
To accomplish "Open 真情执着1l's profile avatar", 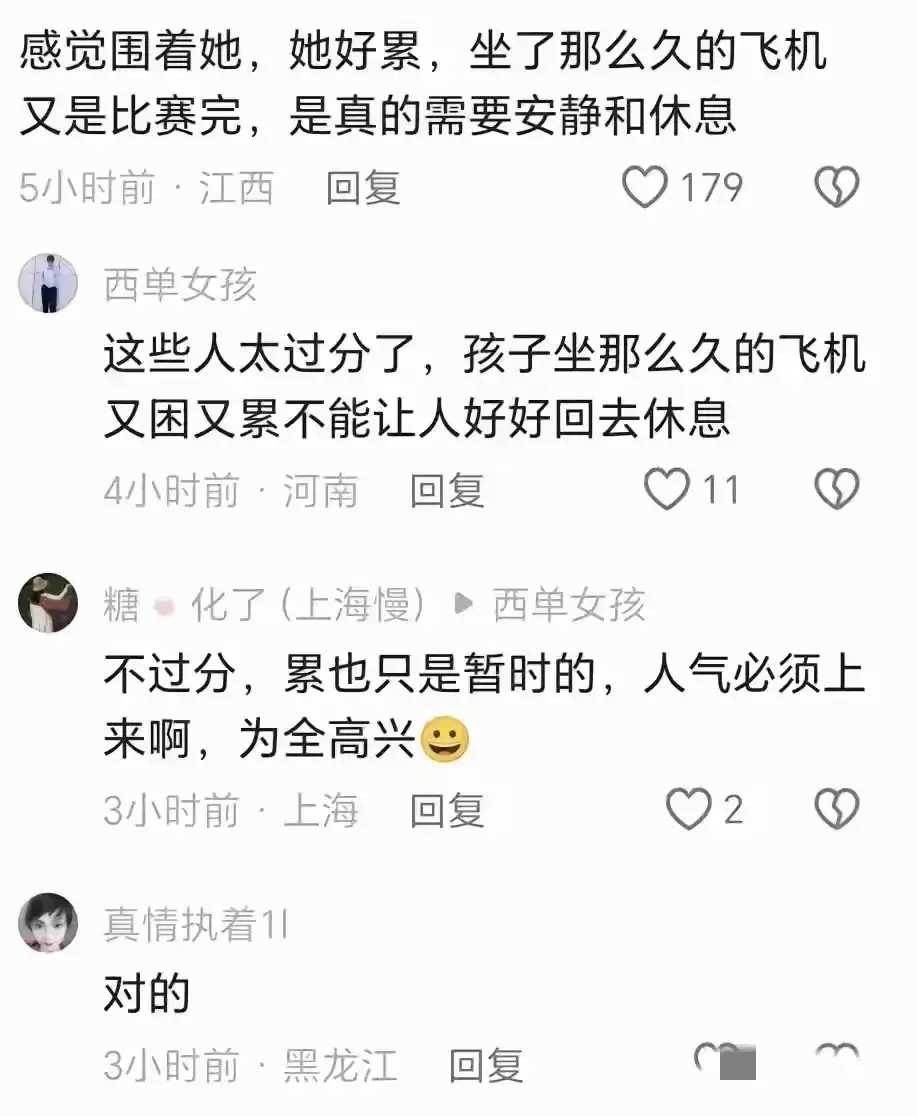I will (48, 923).
